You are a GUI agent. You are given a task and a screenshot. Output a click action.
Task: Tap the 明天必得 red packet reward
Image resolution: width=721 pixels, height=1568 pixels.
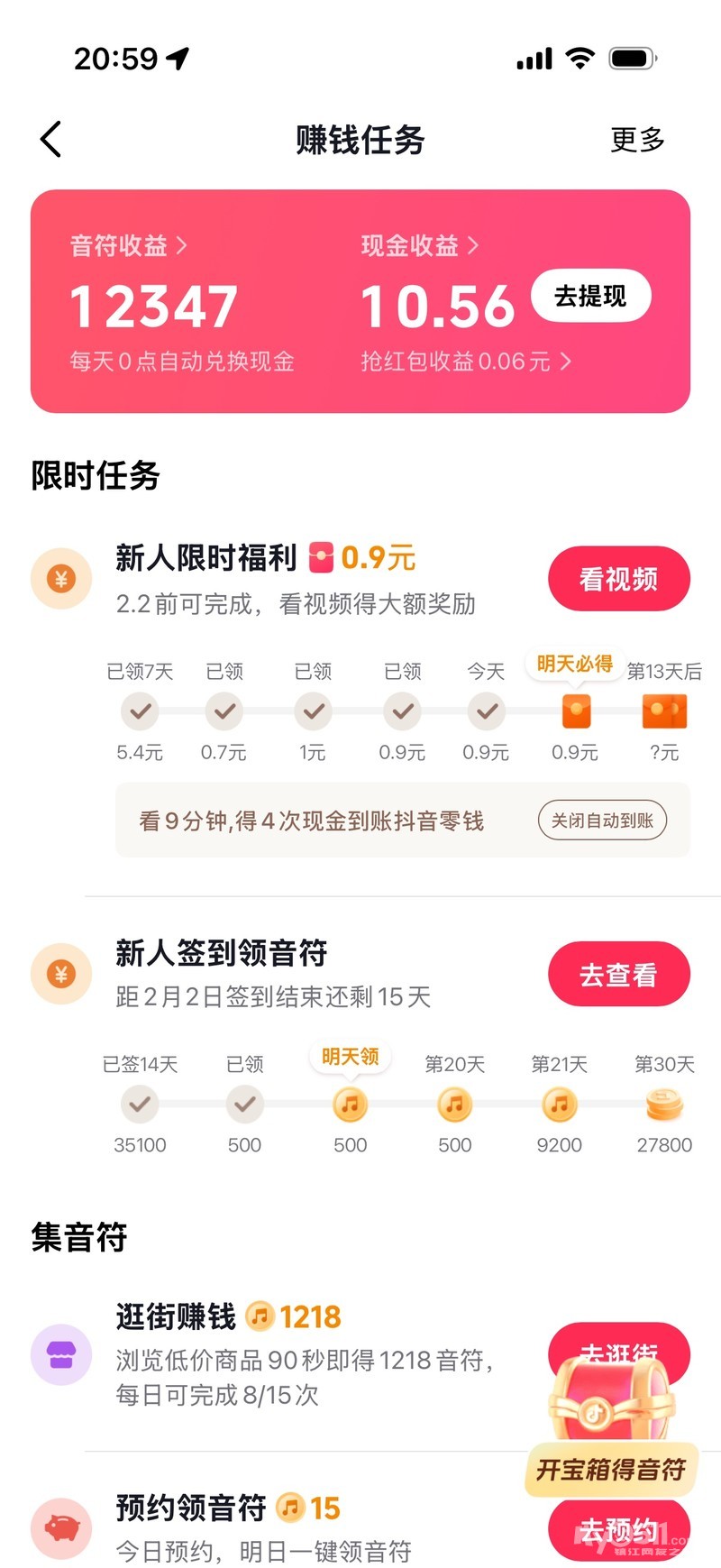click(576, 711)
